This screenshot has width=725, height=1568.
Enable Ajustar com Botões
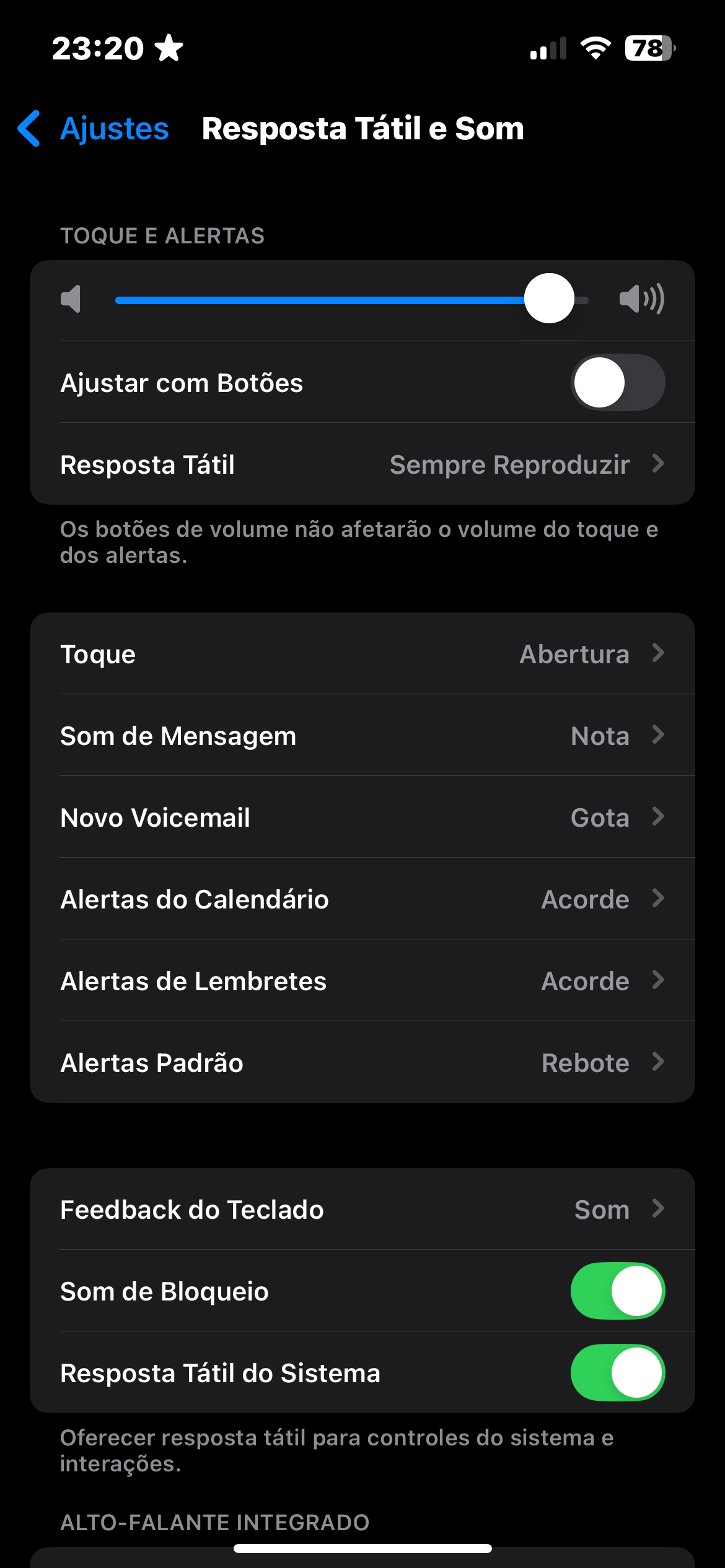[x=617, y=383]
